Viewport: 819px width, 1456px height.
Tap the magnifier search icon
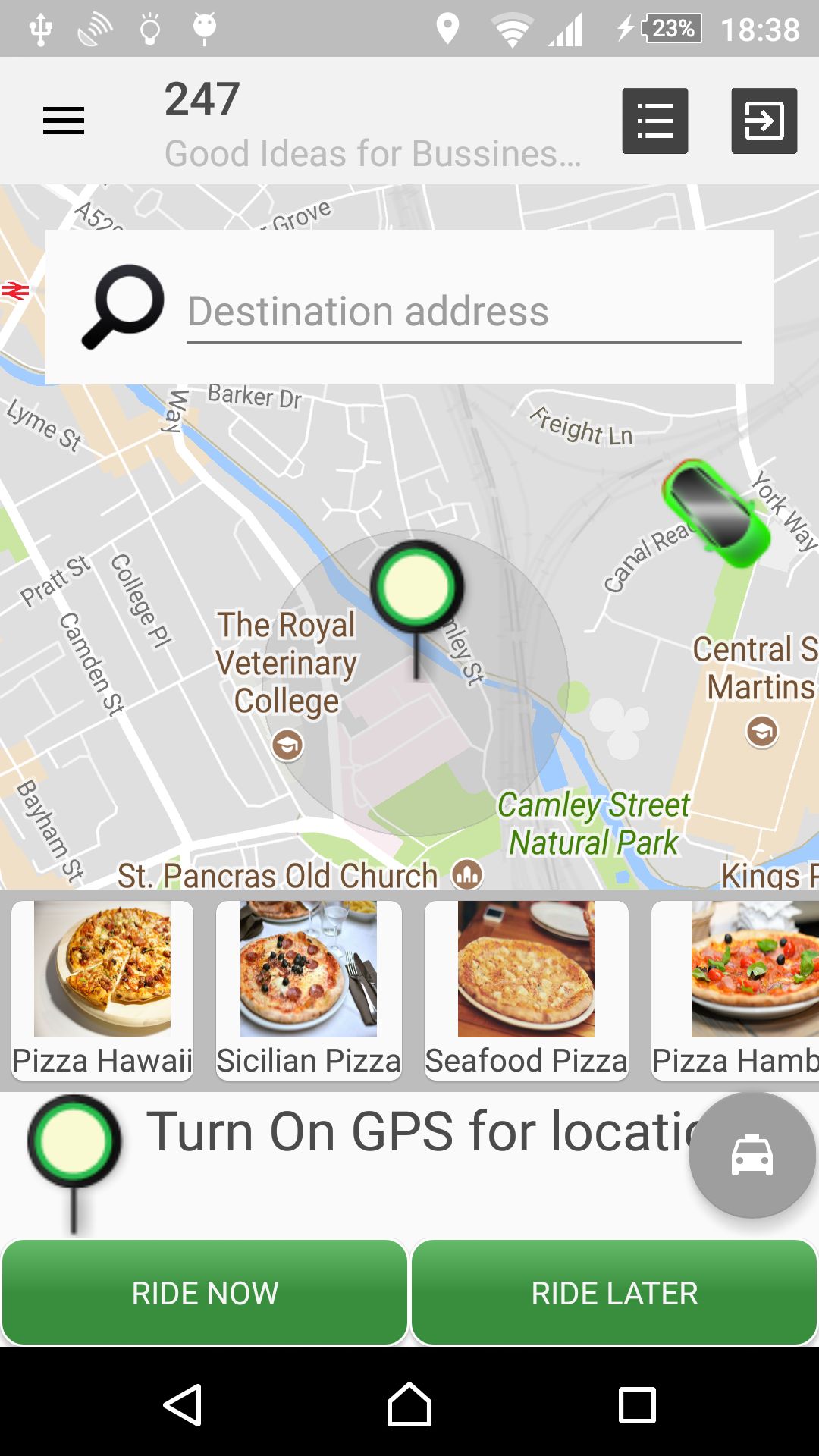(123, 307)
